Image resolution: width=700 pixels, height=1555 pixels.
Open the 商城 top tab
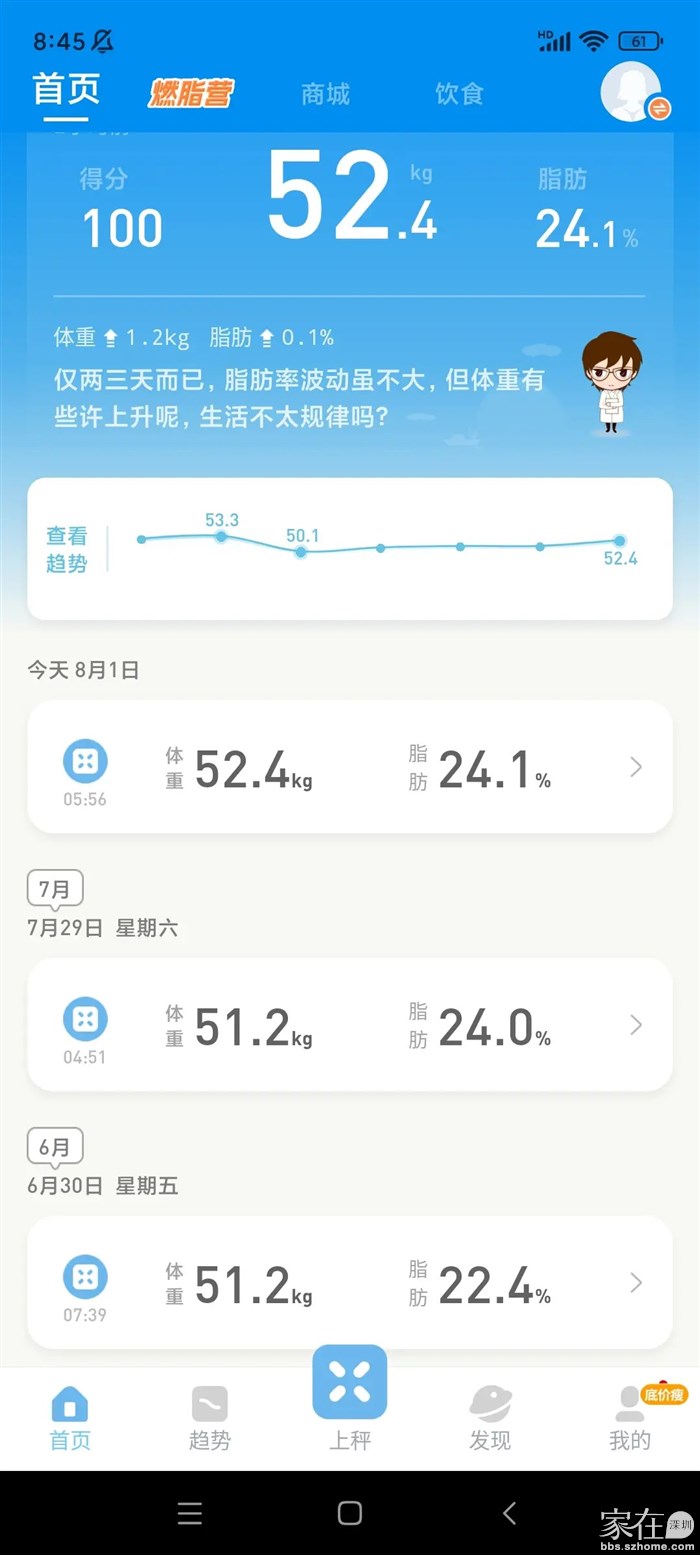[325, 94]
